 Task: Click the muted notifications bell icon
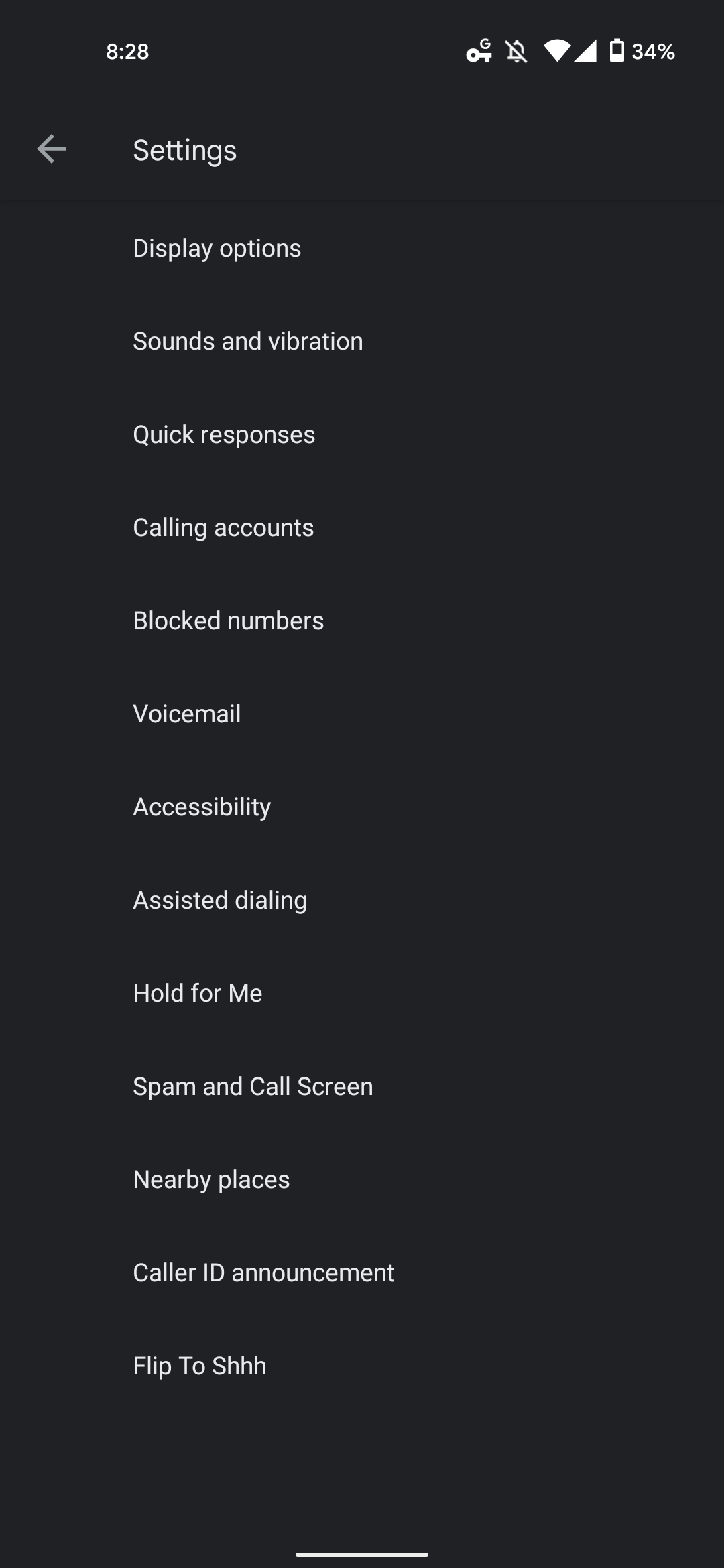(515, 52)
